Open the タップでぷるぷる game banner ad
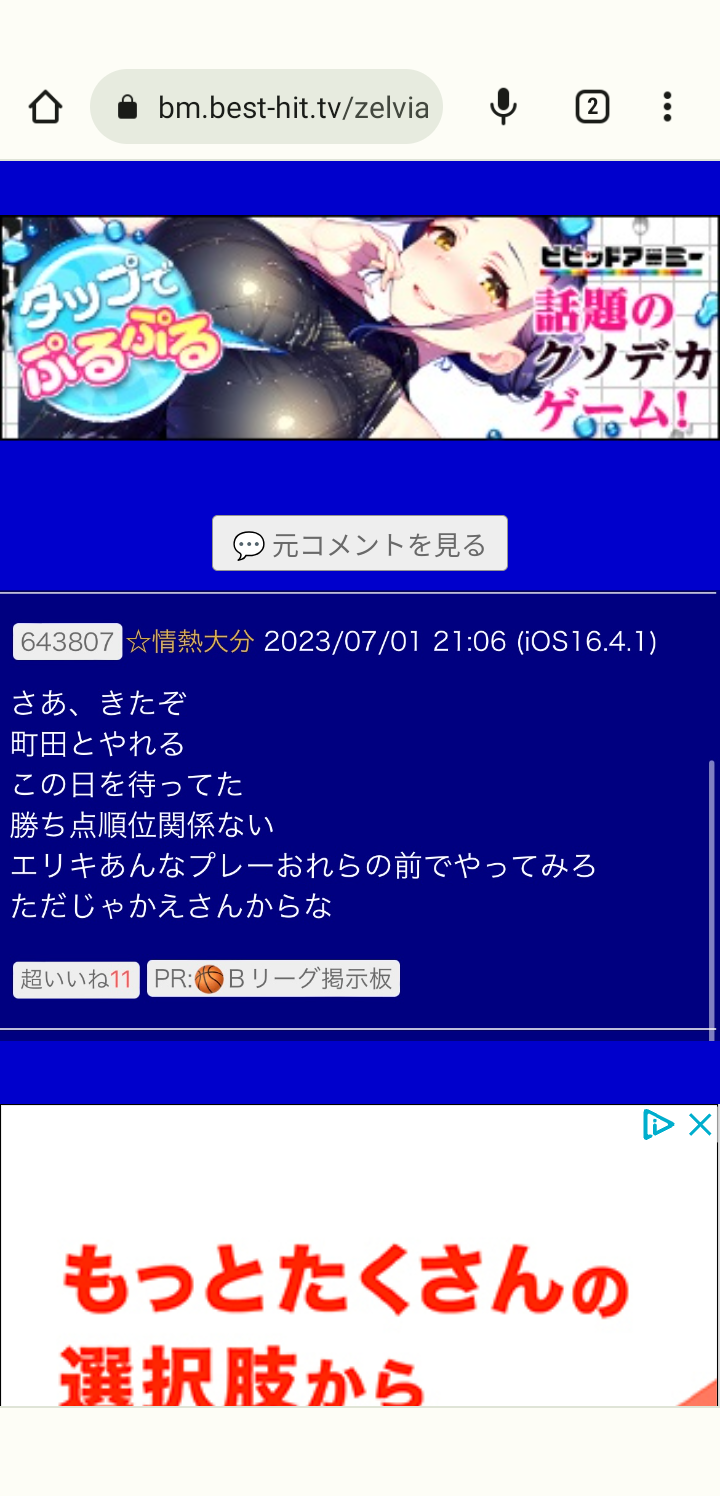This screenshot has height=1496, width=720. [x=360, y=328]
